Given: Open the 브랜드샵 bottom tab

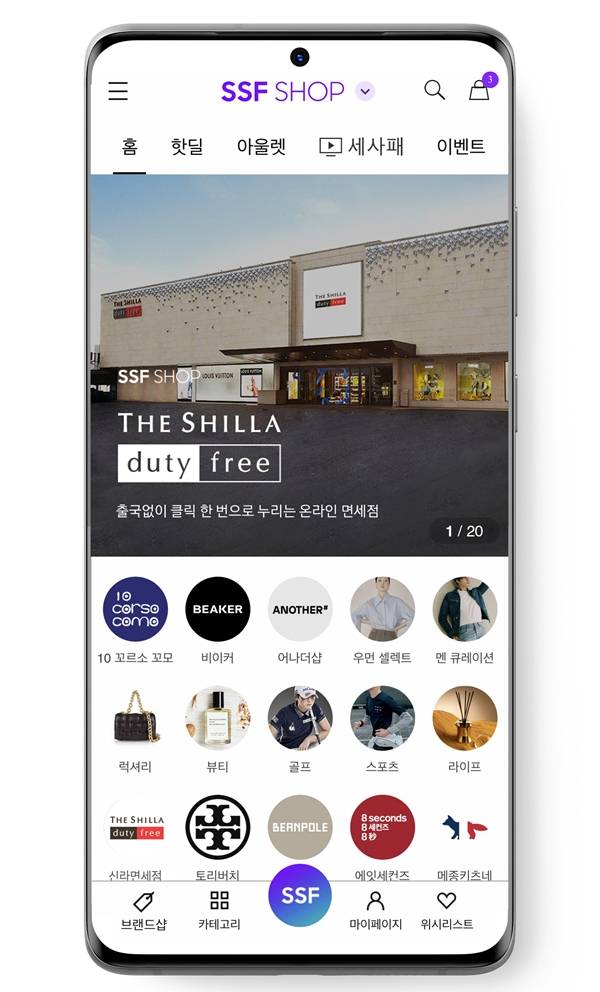Looking at the screenshot, I should click(x=143, y=911).
